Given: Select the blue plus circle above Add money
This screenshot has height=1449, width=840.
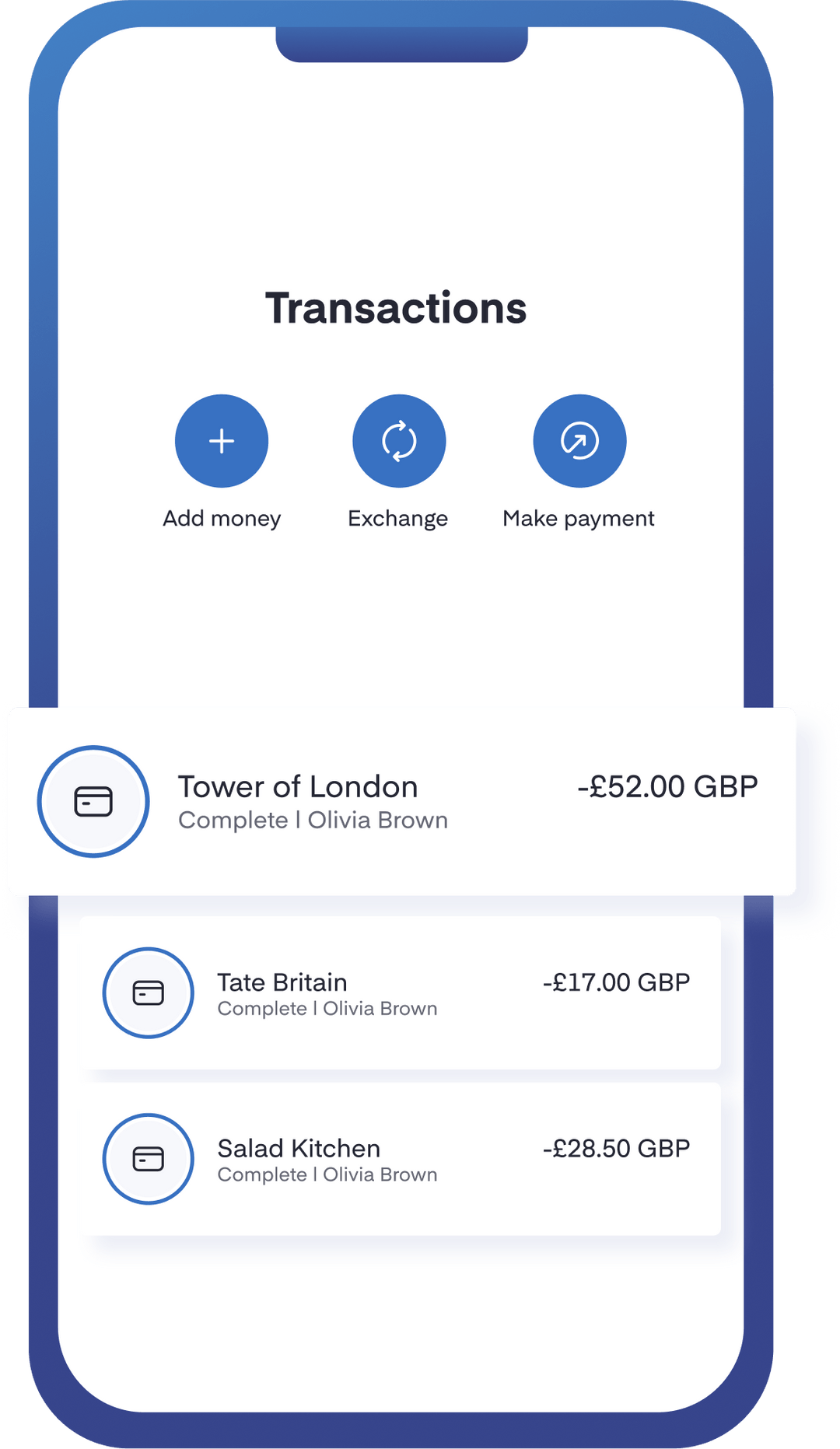Looking at the screenshot, I should (x=222, y=440).
